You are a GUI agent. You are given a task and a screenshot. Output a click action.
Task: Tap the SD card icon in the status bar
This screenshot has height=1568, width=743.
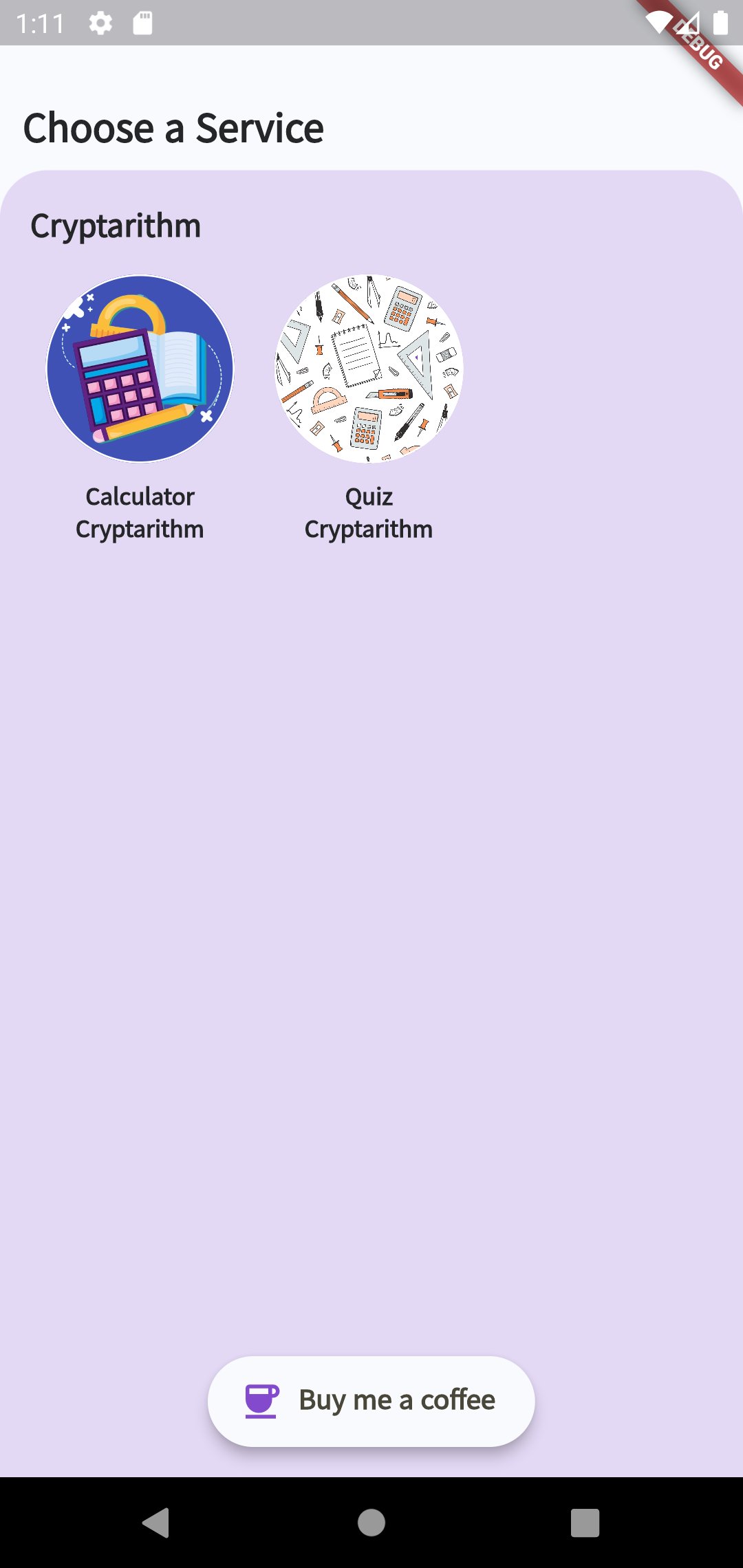pyautogui.click(x=142, y=23)
